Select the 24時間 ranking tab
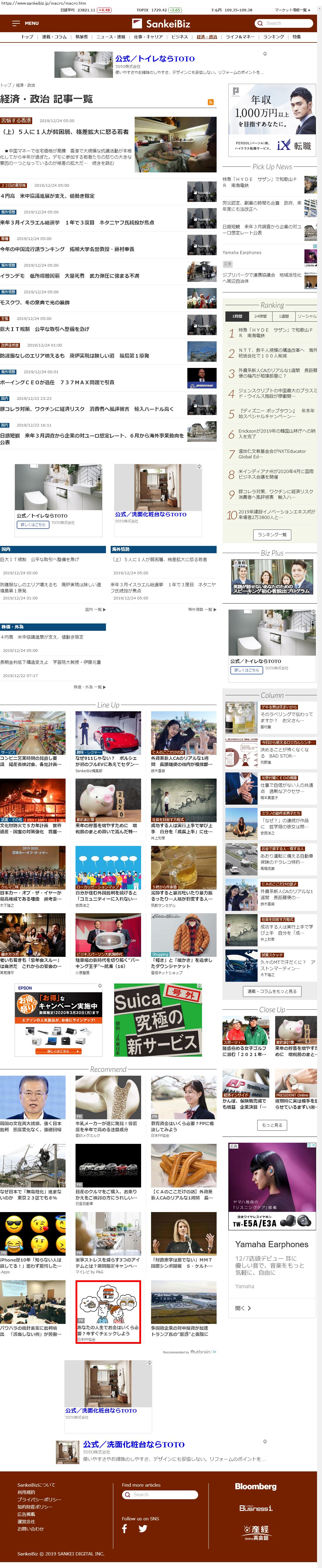322x1568 pixels. 260,316
